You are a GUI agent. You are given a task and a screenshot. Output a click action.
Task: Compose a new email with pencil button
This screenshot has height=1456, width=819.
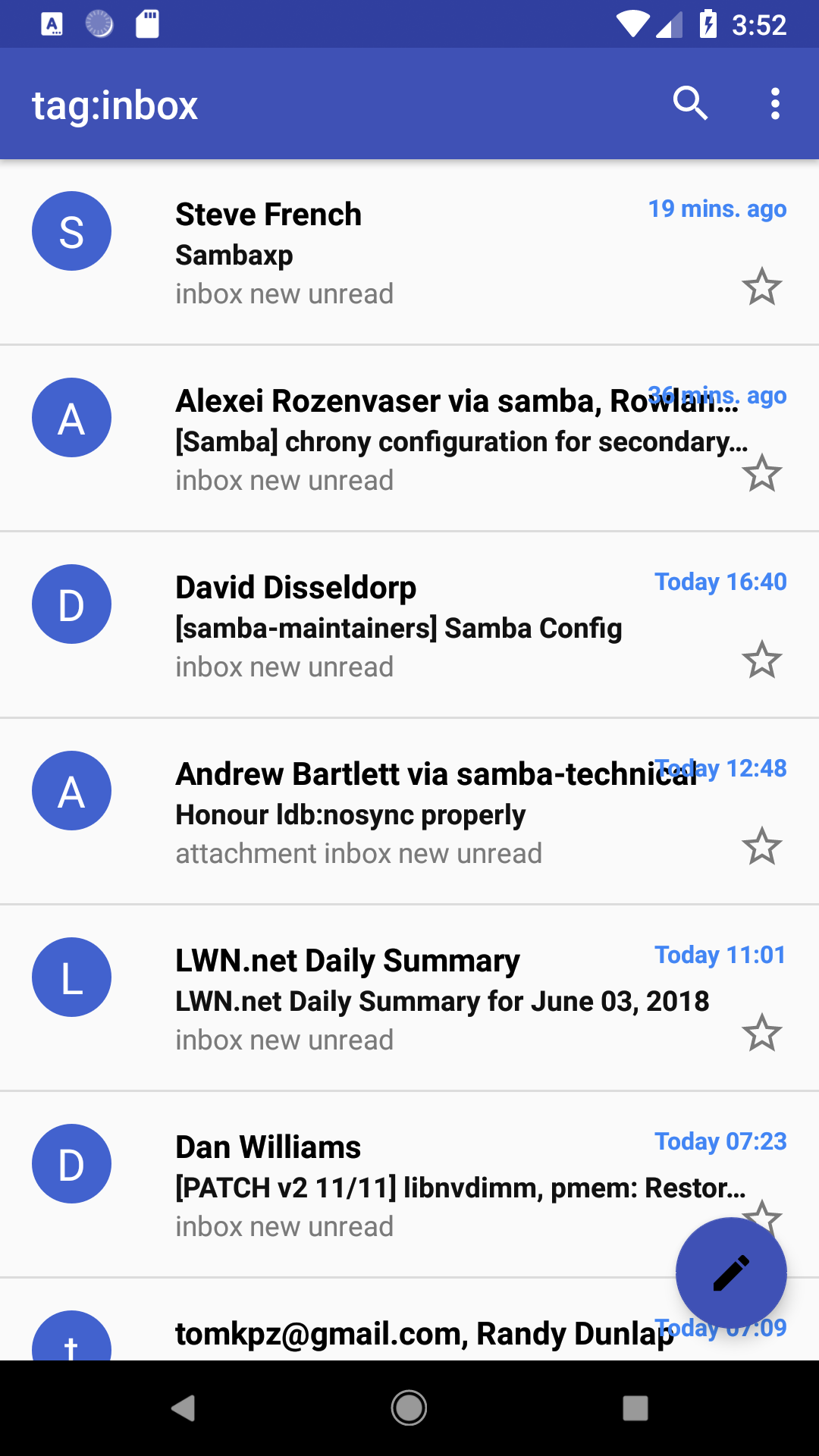[731, 1272]
